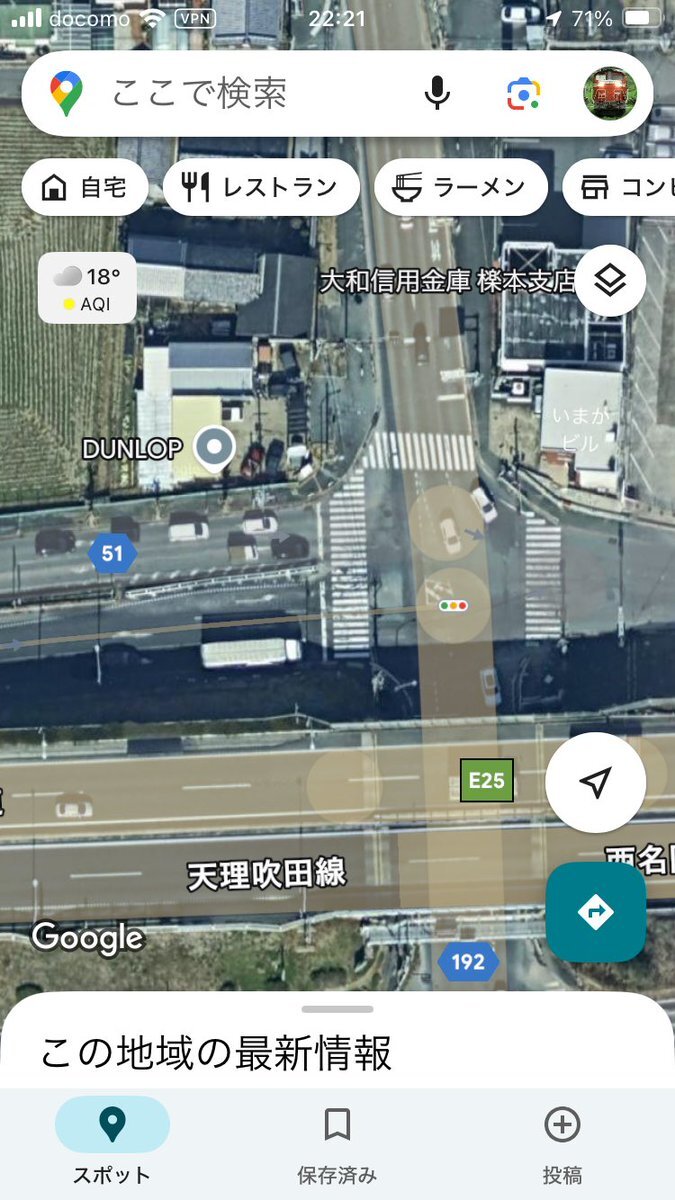Select the ラーメン chip
Screen dimensions: 675x1200
tap(461, 187)
